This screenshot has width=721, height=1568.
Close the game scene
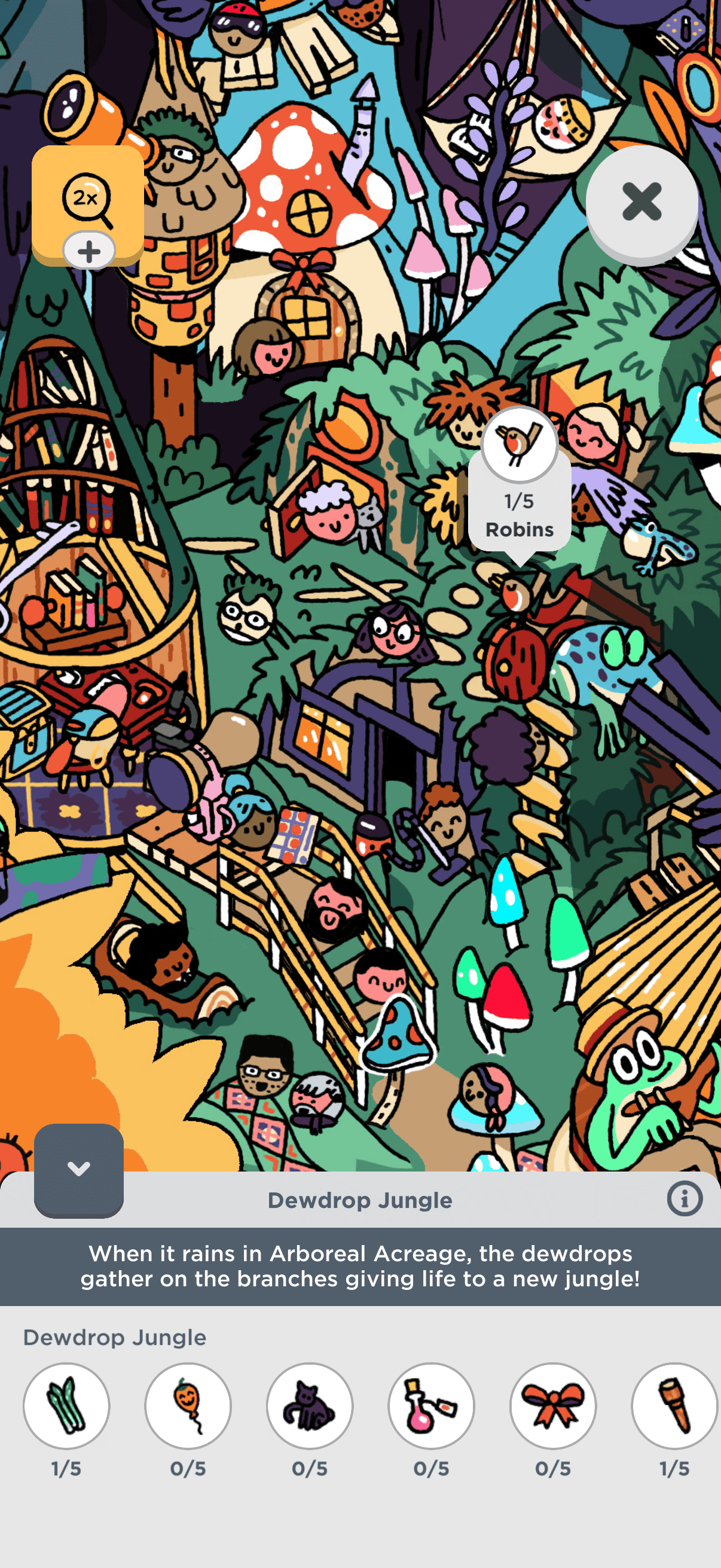641,202
